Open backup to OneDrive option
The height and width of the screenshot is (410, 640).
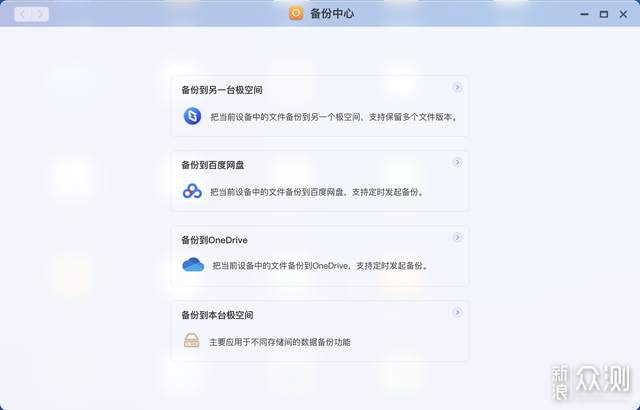pyautogui.click(x=319, y=255)
